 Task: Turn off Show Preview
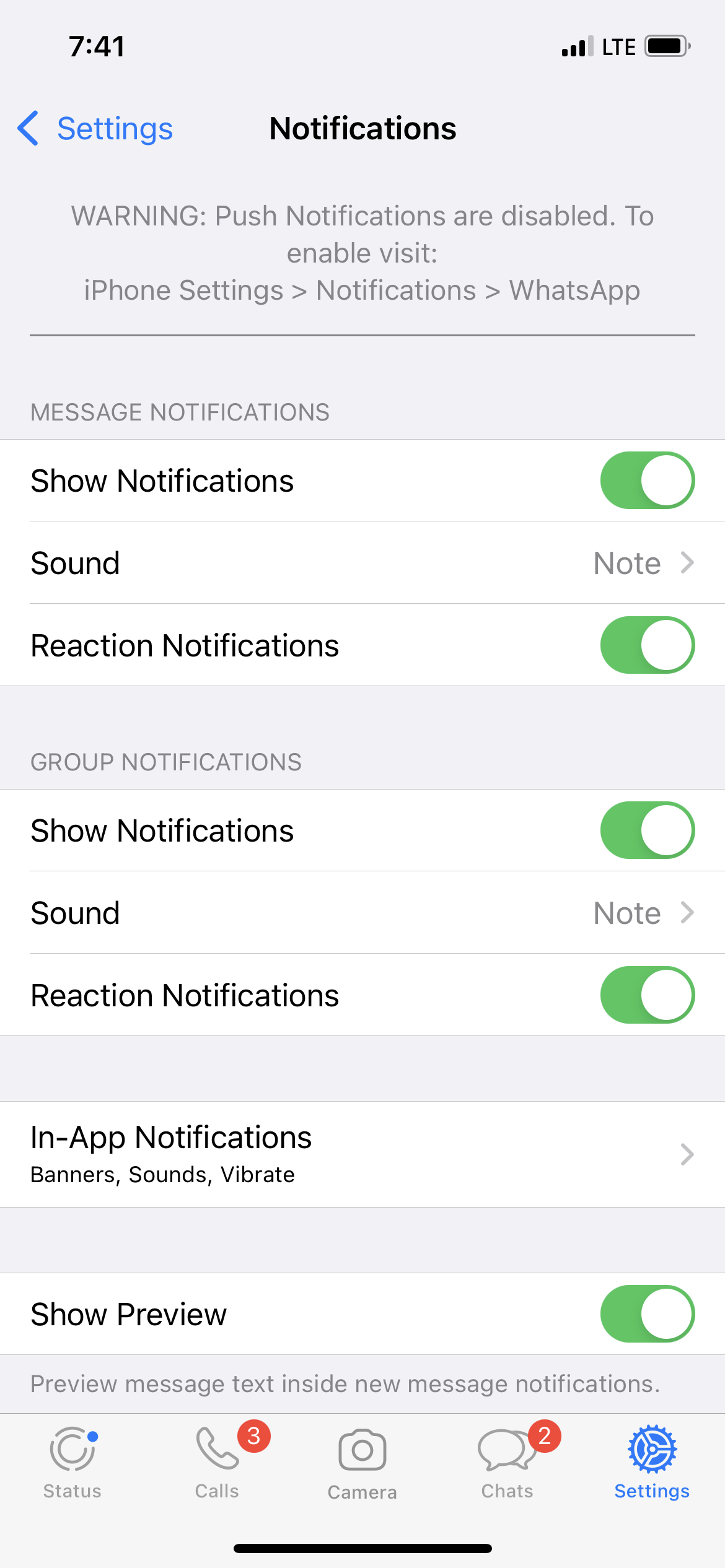click(x=647, y=1313)
